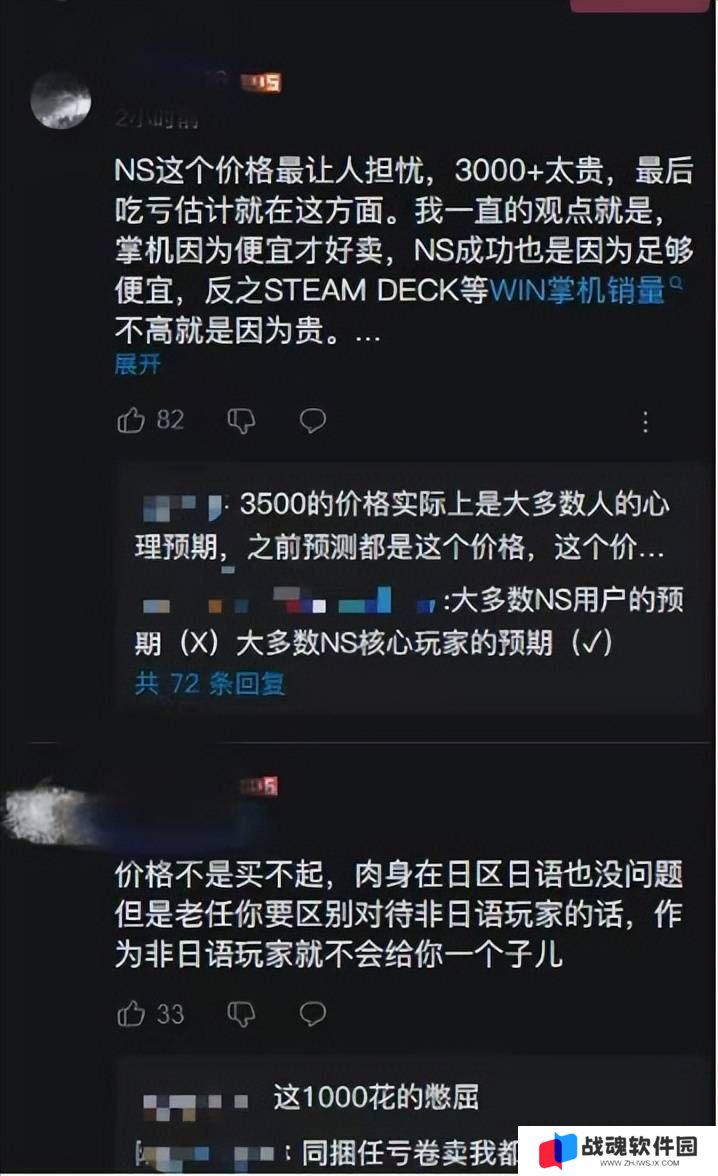
Task: Like the comment with 33 likes
Action: coord(132,1014)
